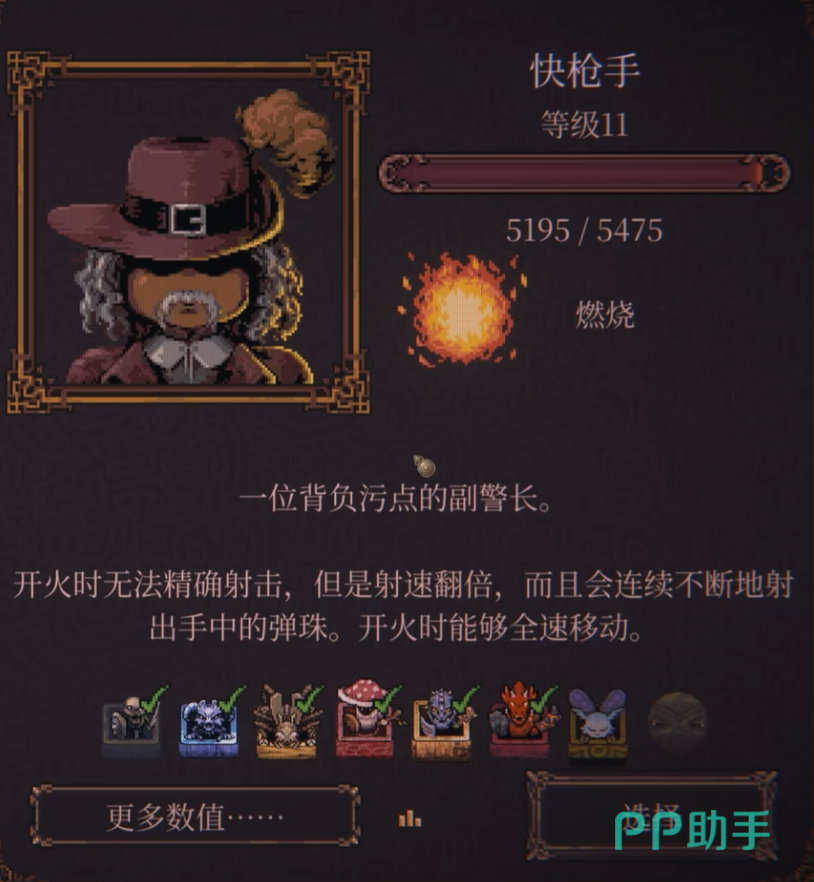The width and height of the screenshot is (814, 882).
Task: Open the 更多数值 stats button
Action: tap(195, 816)
